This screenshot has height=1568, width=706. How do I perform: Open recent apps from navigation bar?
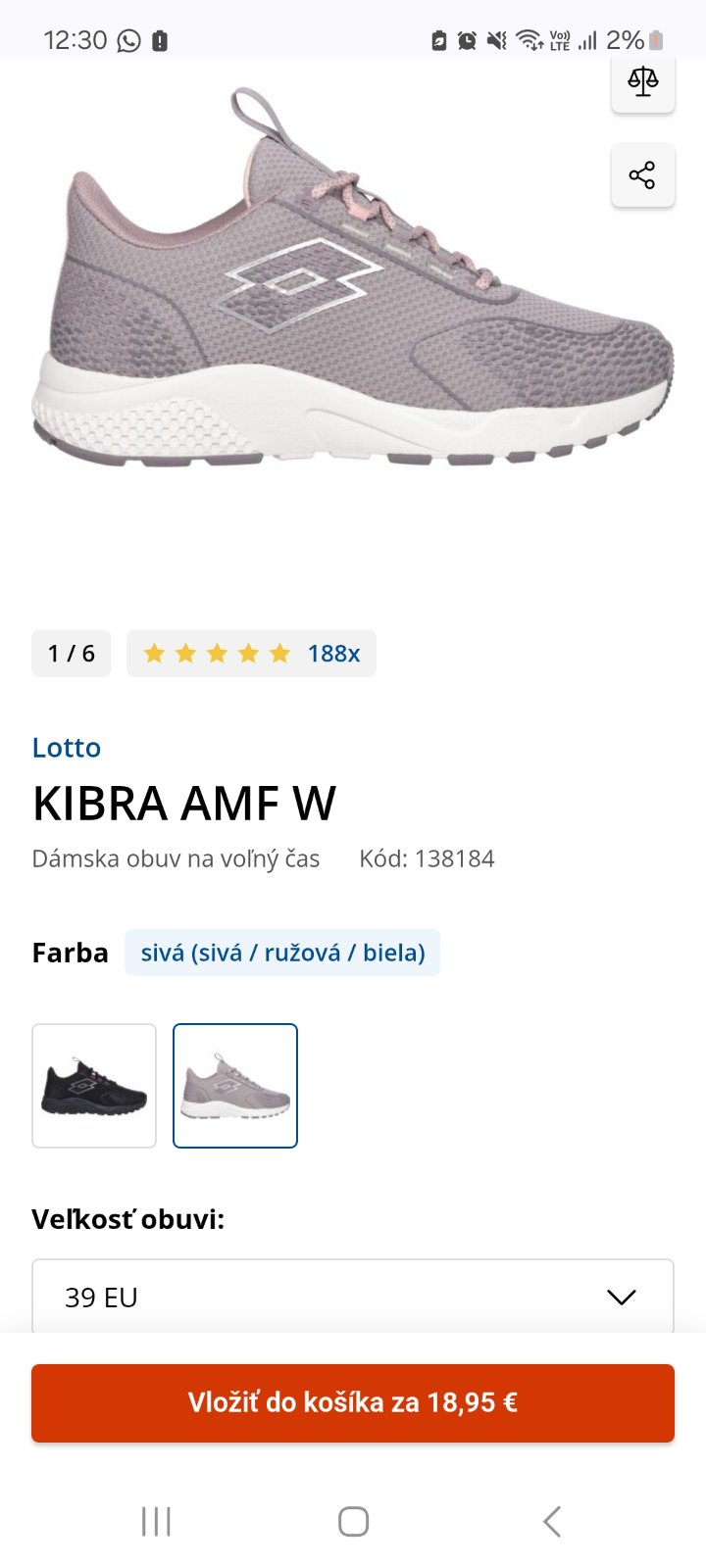pos(156,1522)
